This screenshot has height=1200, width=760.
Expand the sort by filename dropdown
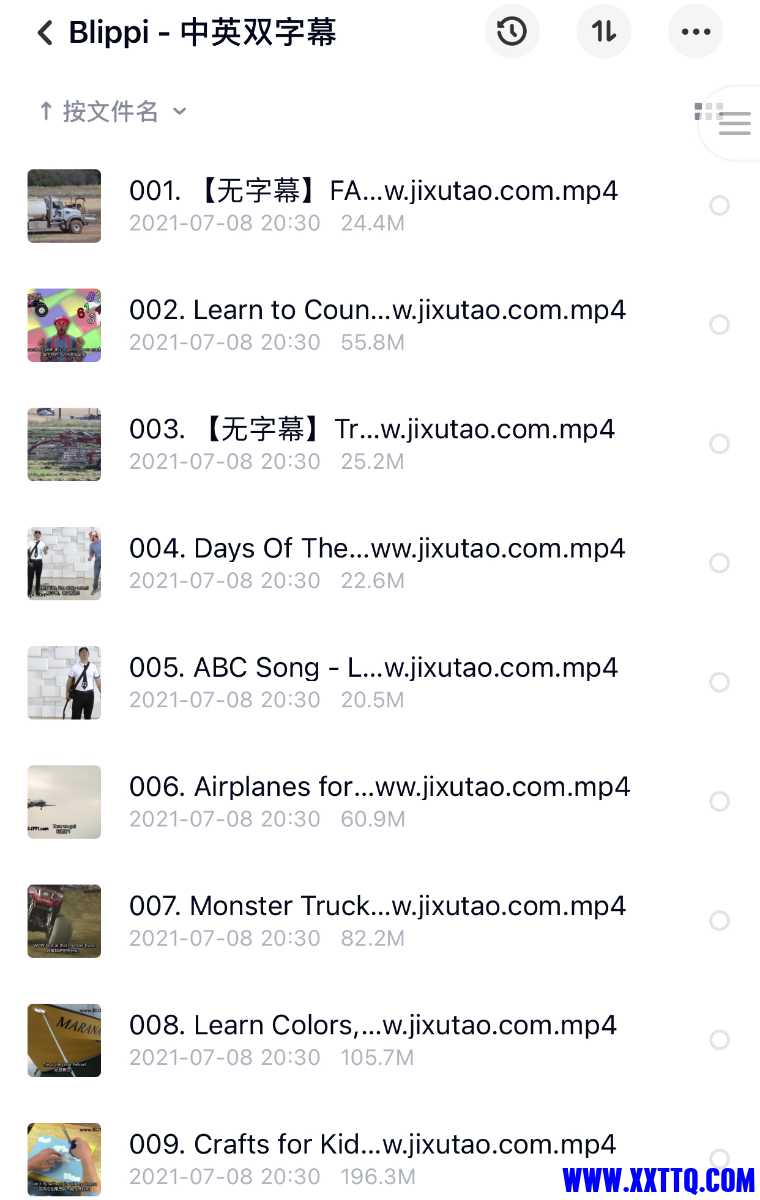click(x=112, y=111)
